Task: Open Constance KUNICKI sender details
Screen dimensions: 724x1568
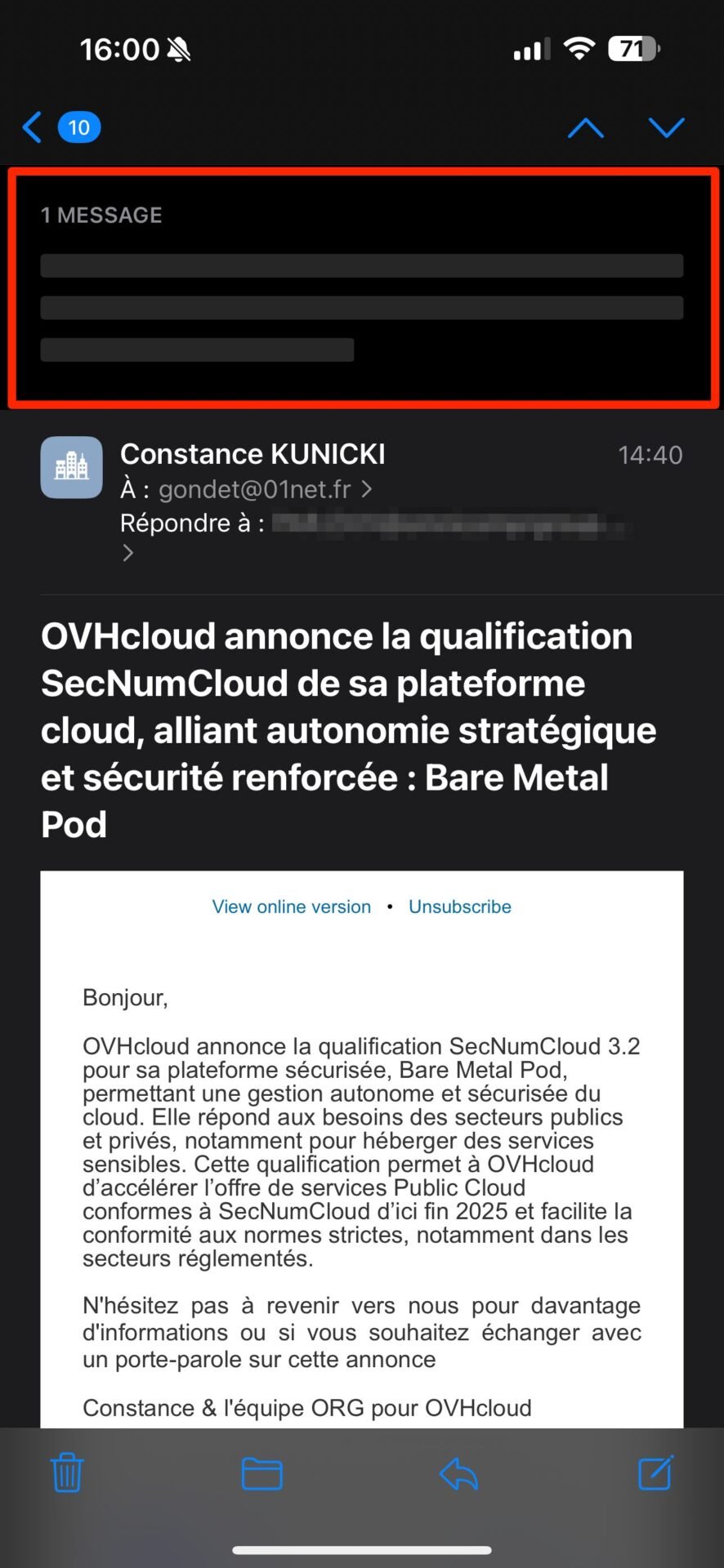Action: coord(253,454)
